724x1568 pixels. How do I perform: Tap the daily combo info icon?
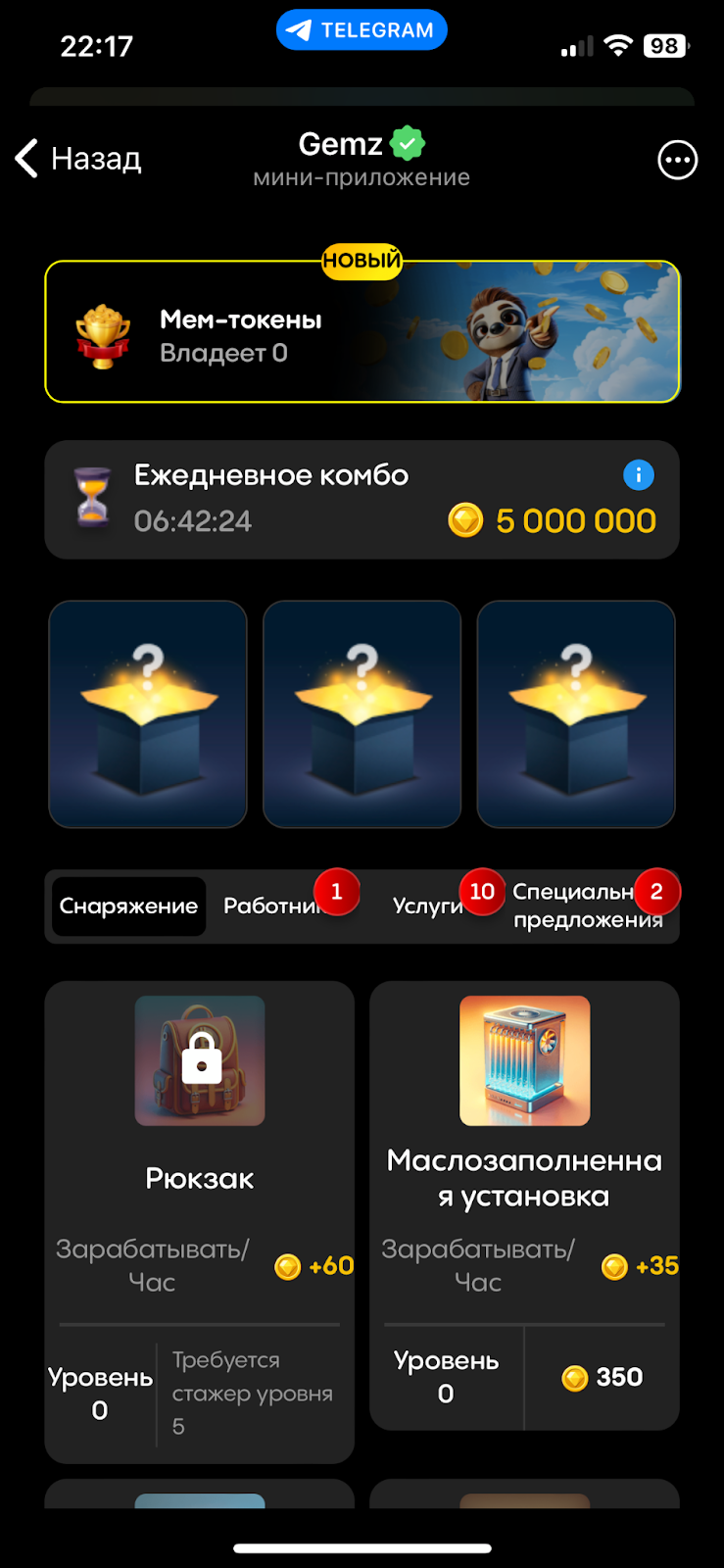point(639,475)
